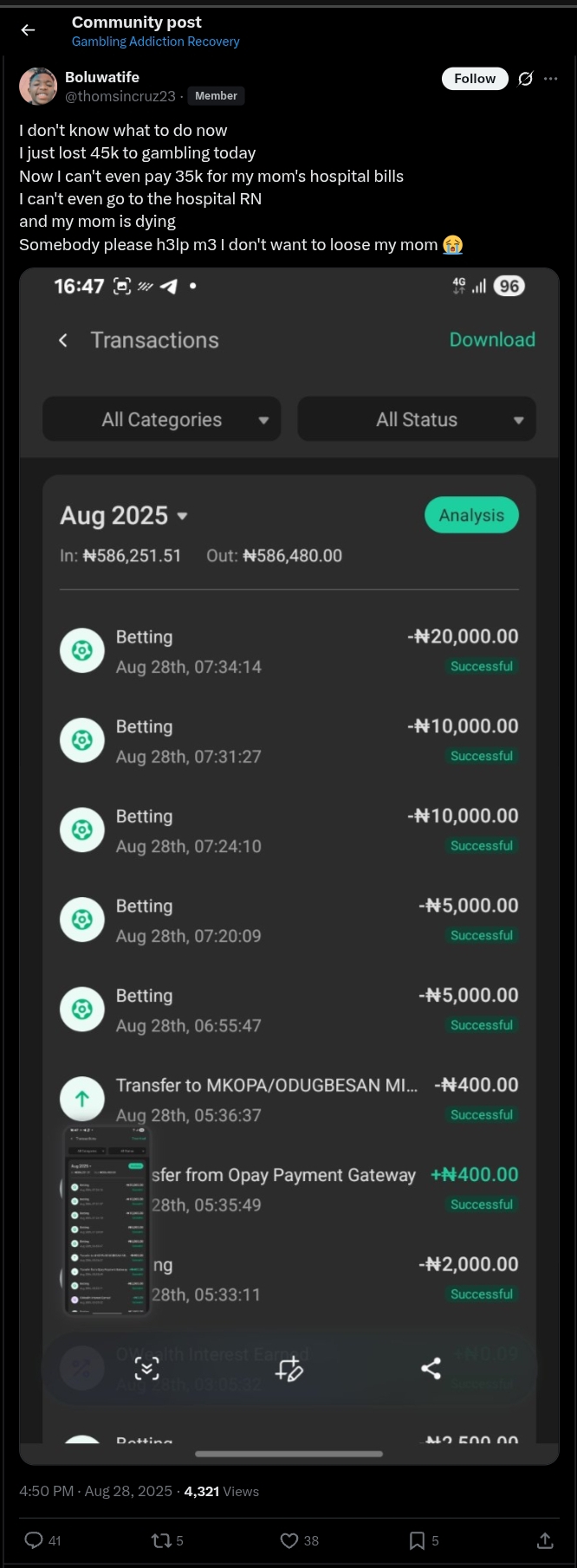The height and width of the screenshot is (1568, 577).
Task: Open Boluwatife's profile picture
Action: (x=38, y=87)
